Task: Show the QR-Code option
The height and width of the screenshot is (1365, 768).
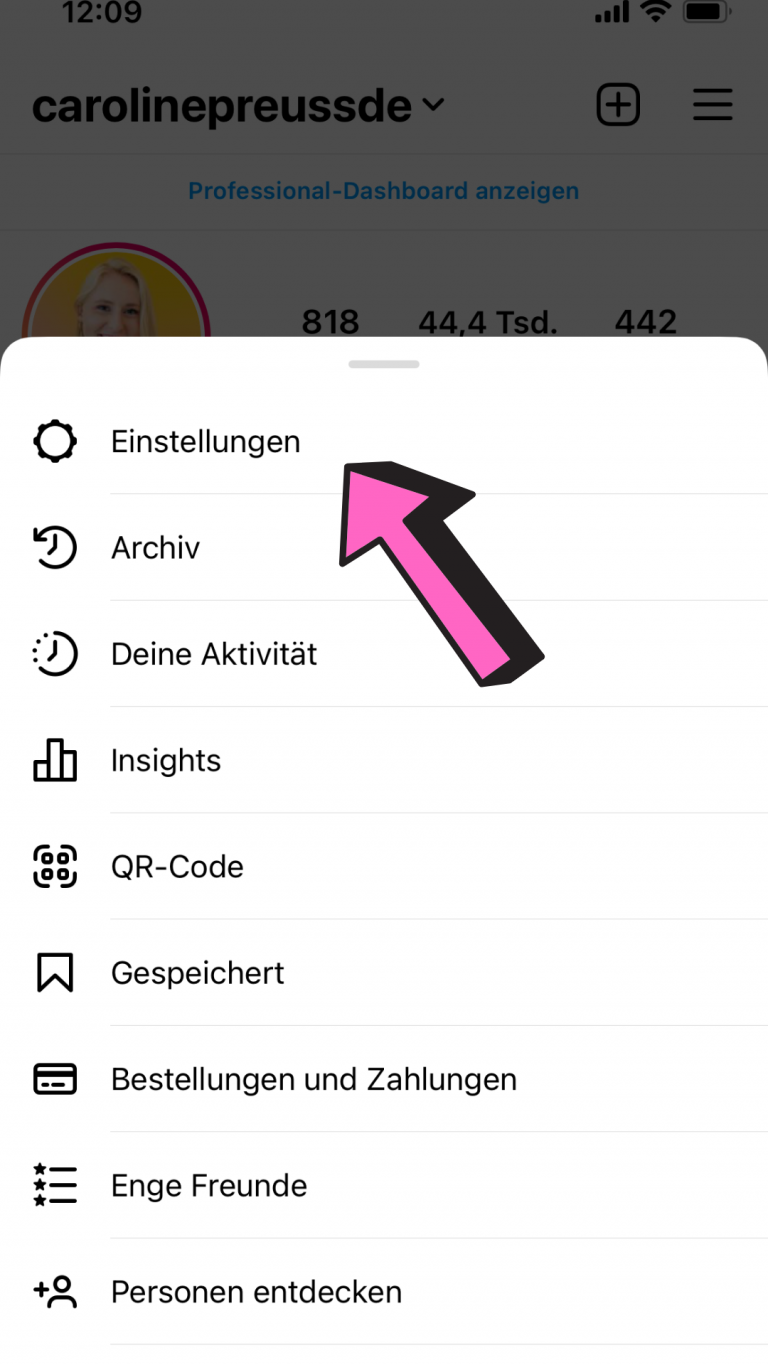Action: 177,867
